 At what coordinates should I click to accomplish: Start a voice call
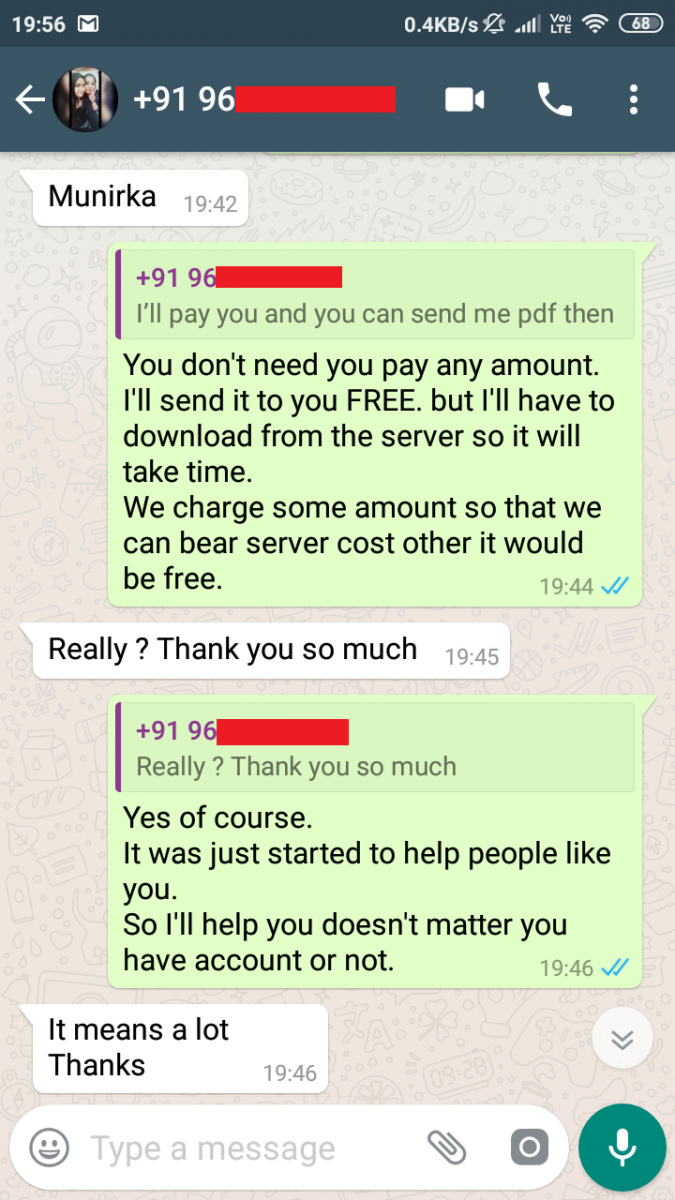[554, 99]
